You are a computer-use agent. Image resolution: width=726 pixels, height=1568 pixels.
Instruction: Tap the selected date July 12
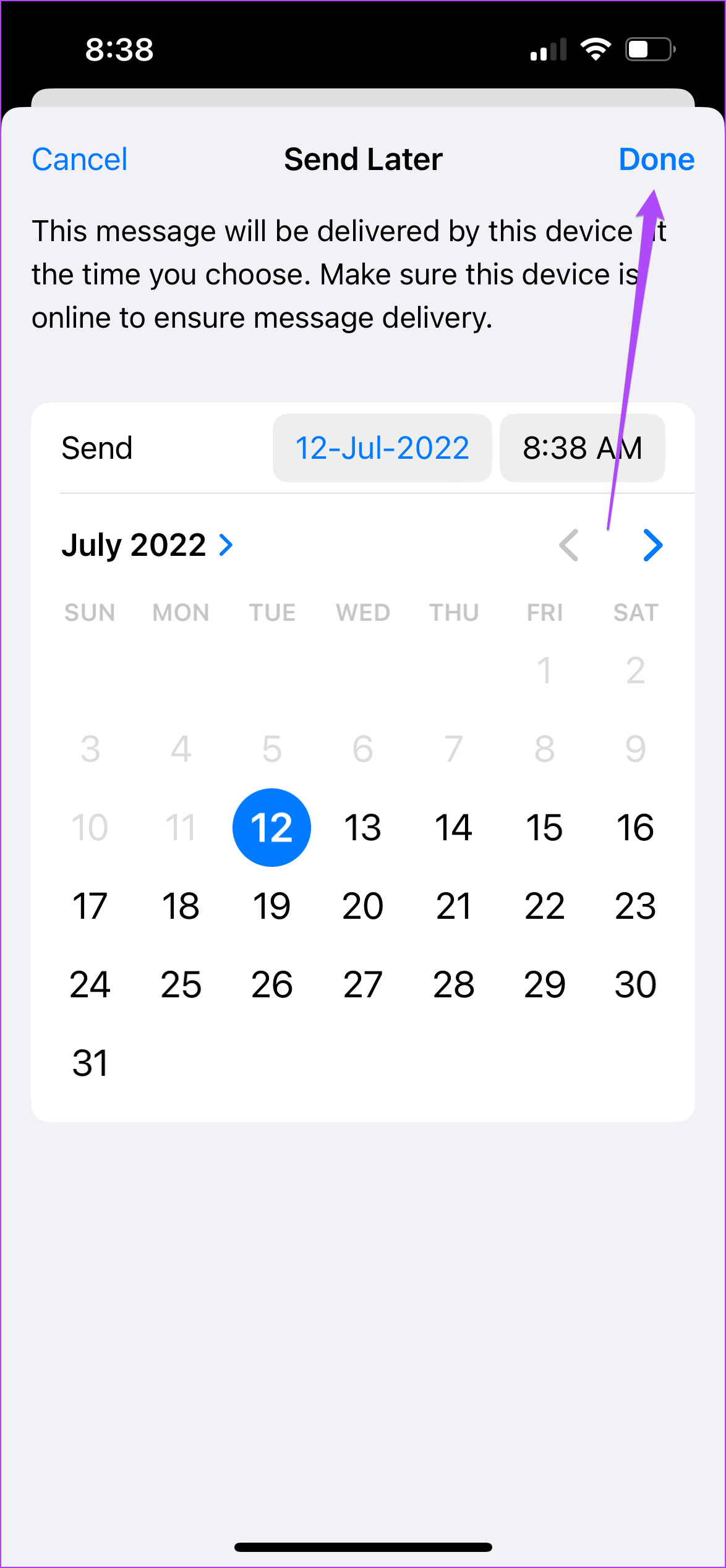271,827
